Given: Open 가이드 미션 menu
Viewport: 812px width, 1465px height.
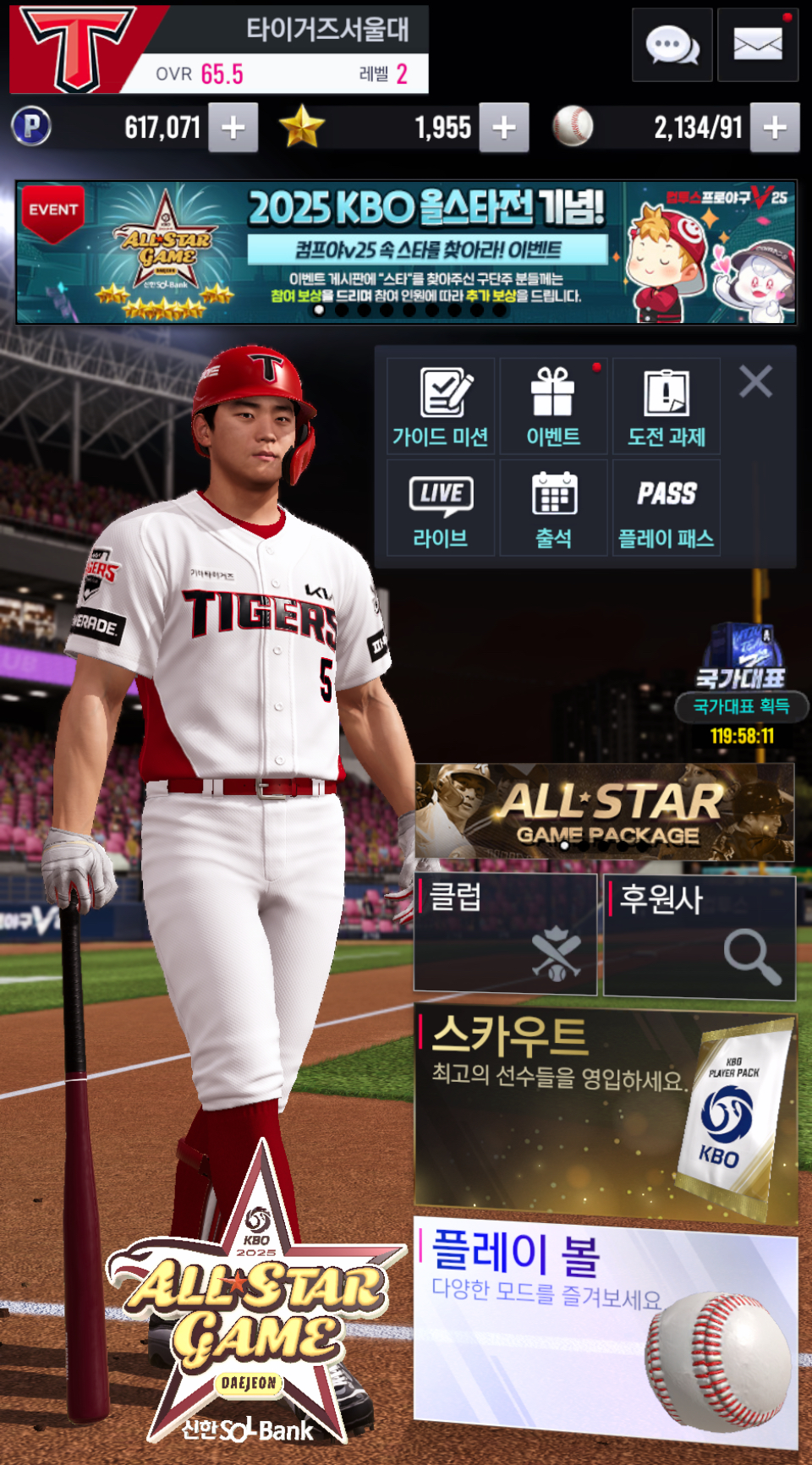Looking at the screenshot, I should pos(441,407).
